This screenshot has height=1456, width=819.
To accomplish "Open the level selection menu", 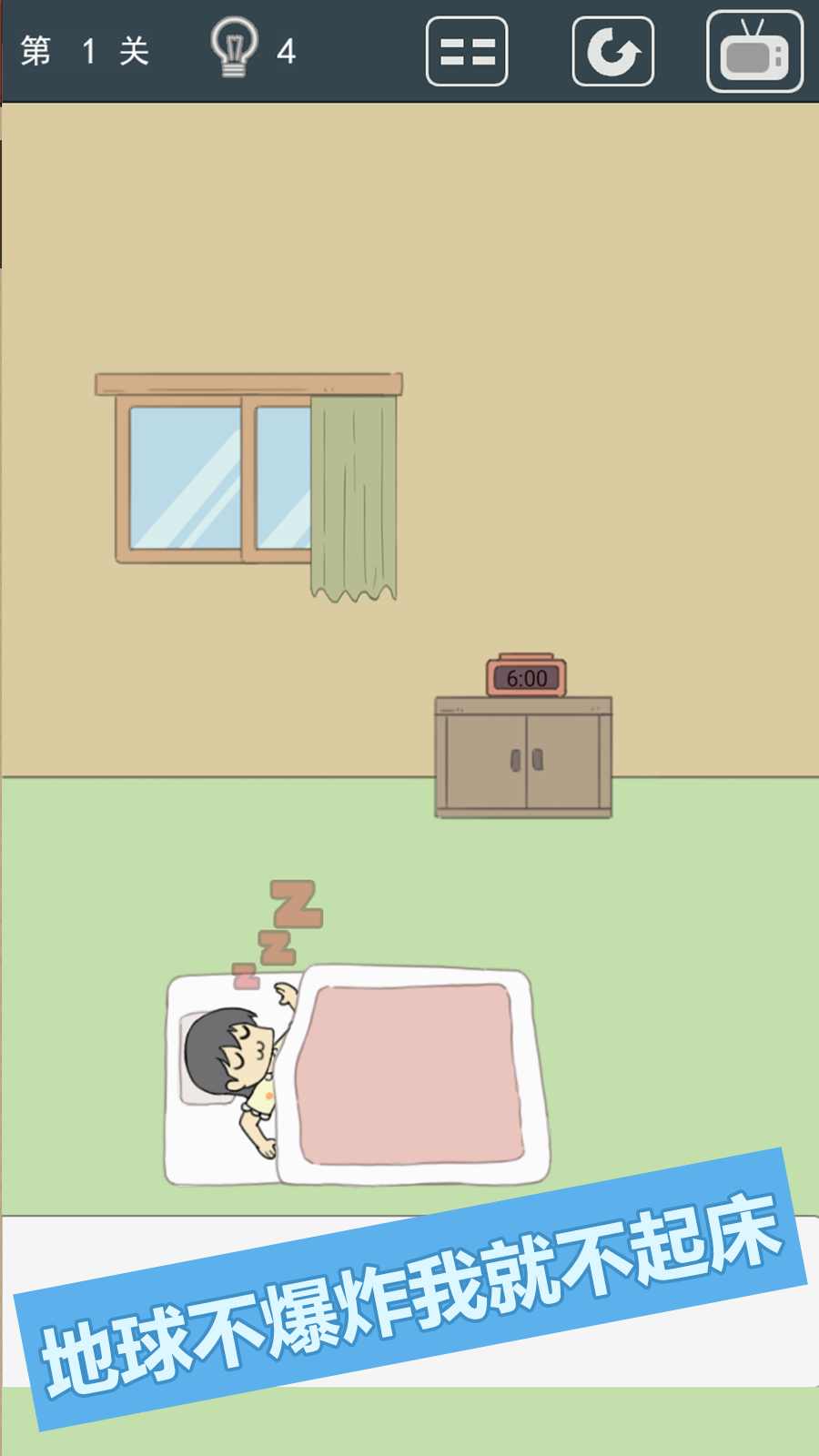I will tap(466, 51).
